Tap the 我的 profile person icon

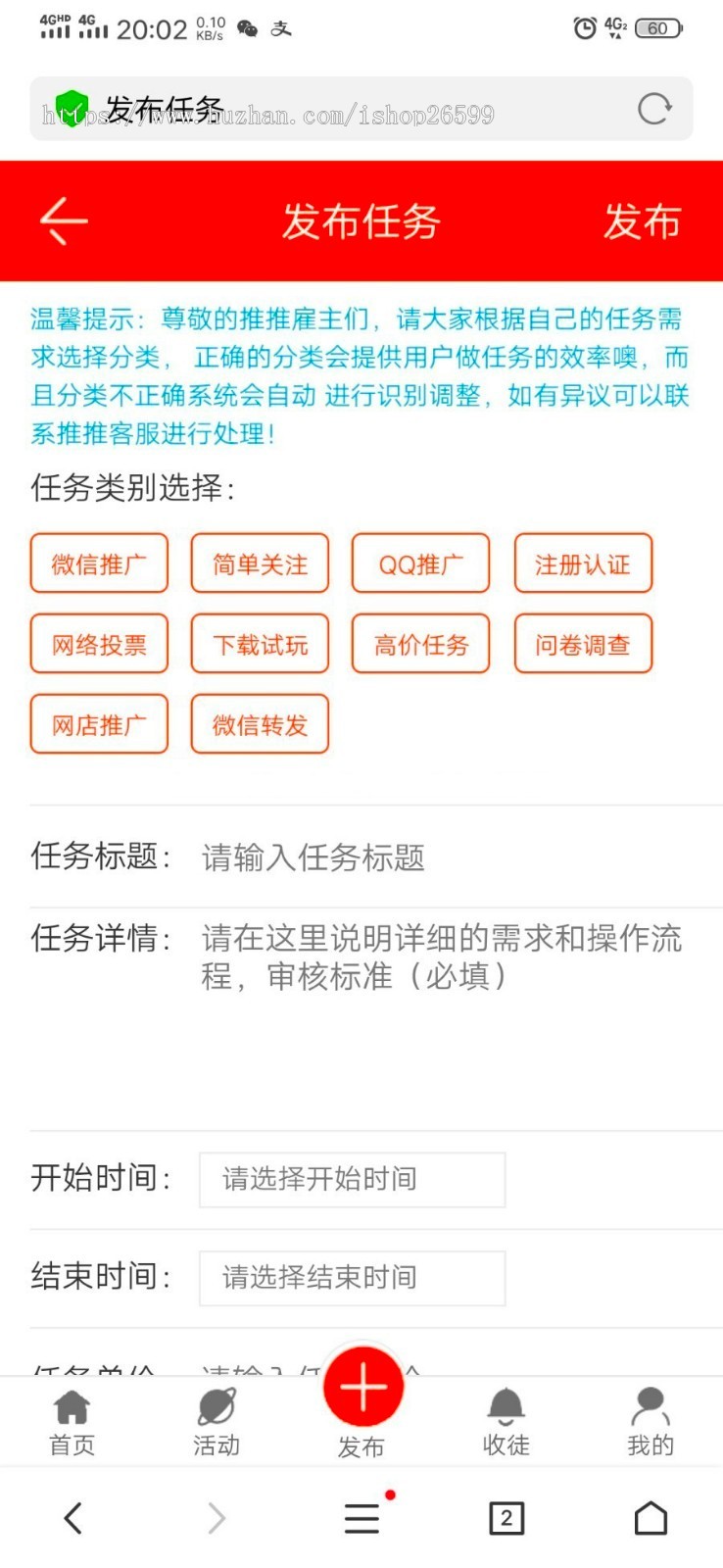(x=650, y=1414)
